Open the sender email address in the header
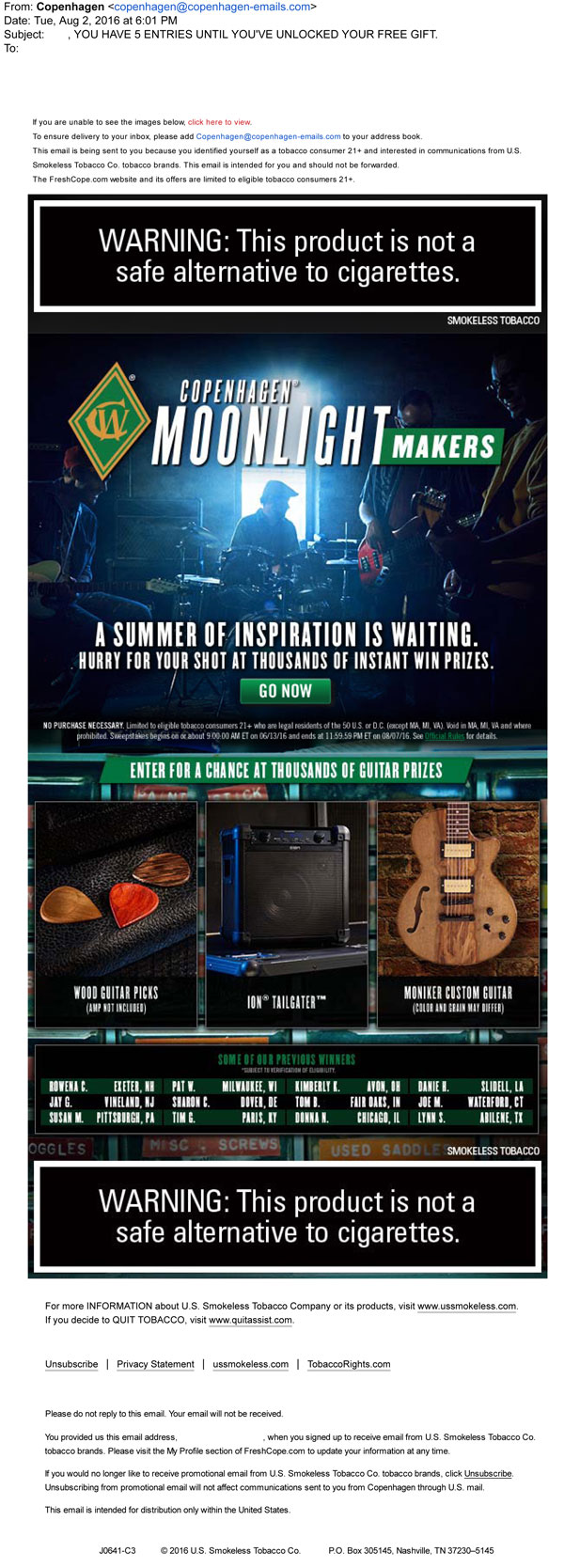This screenshot has height=1568, width=564. point(211,7)
